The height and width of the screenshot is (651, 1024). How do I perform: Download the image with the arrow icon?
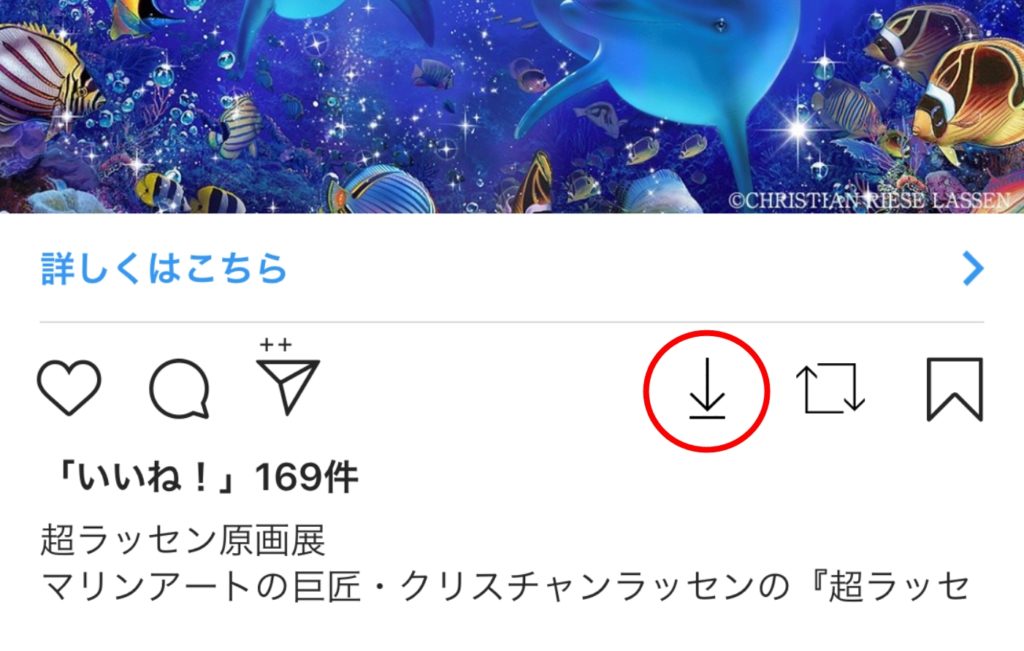707,390
